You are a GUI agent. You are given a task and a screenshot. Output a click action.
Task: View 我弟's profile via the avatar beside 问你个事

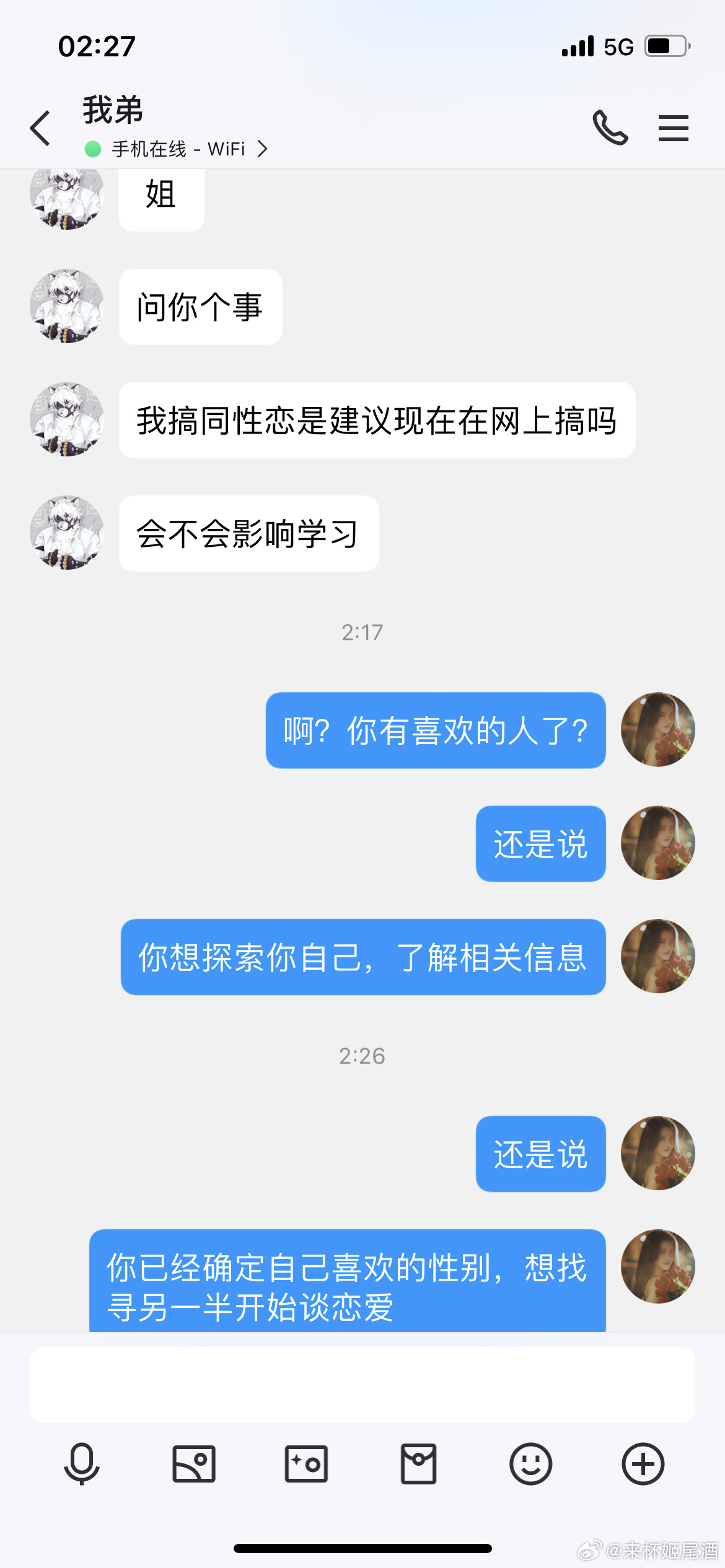click(x=67, y=306)
